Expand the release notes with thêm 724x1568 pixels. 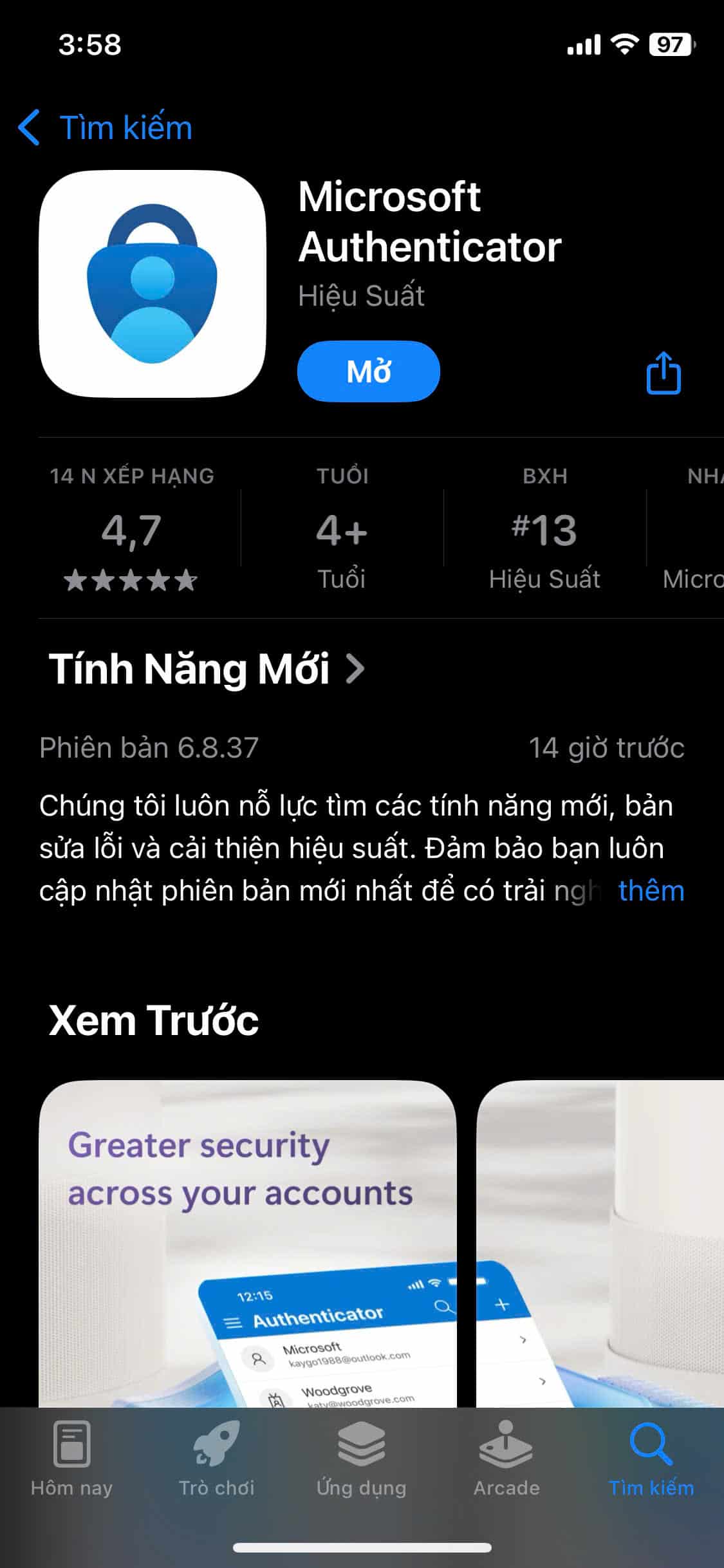point(651,891)
